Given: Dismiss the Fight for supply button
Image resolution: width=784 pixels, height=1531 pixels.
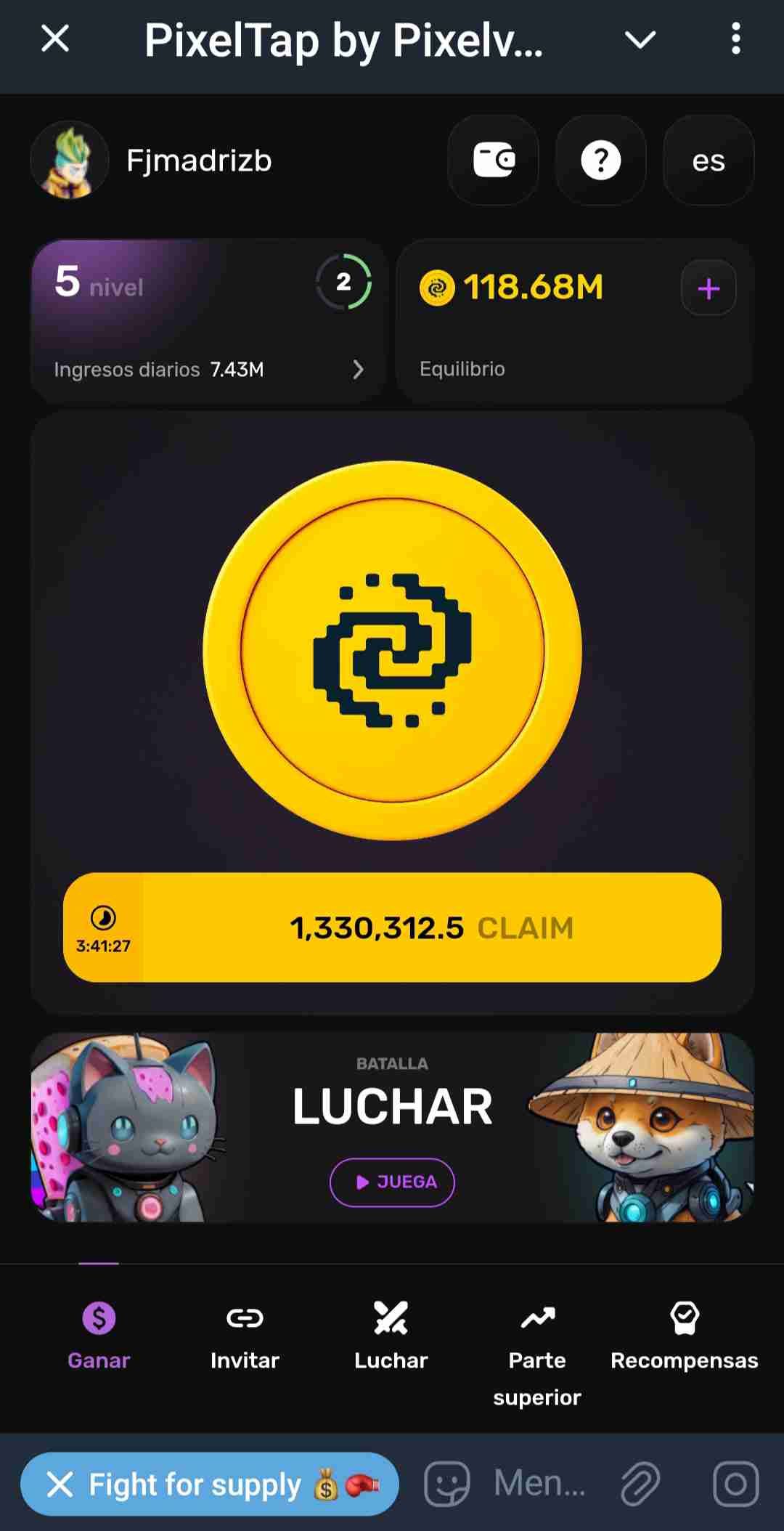Looking at the screenshot, I should pyautogui.click(x=60, y=1484).
